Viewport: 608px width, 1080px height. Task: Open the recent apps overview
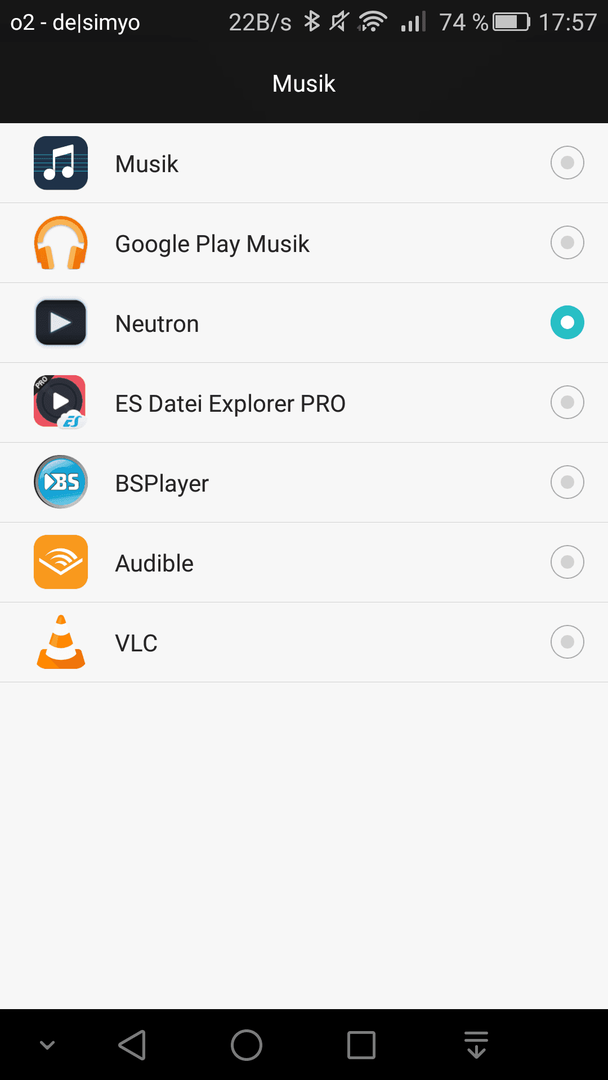[x=361, y=1044]
